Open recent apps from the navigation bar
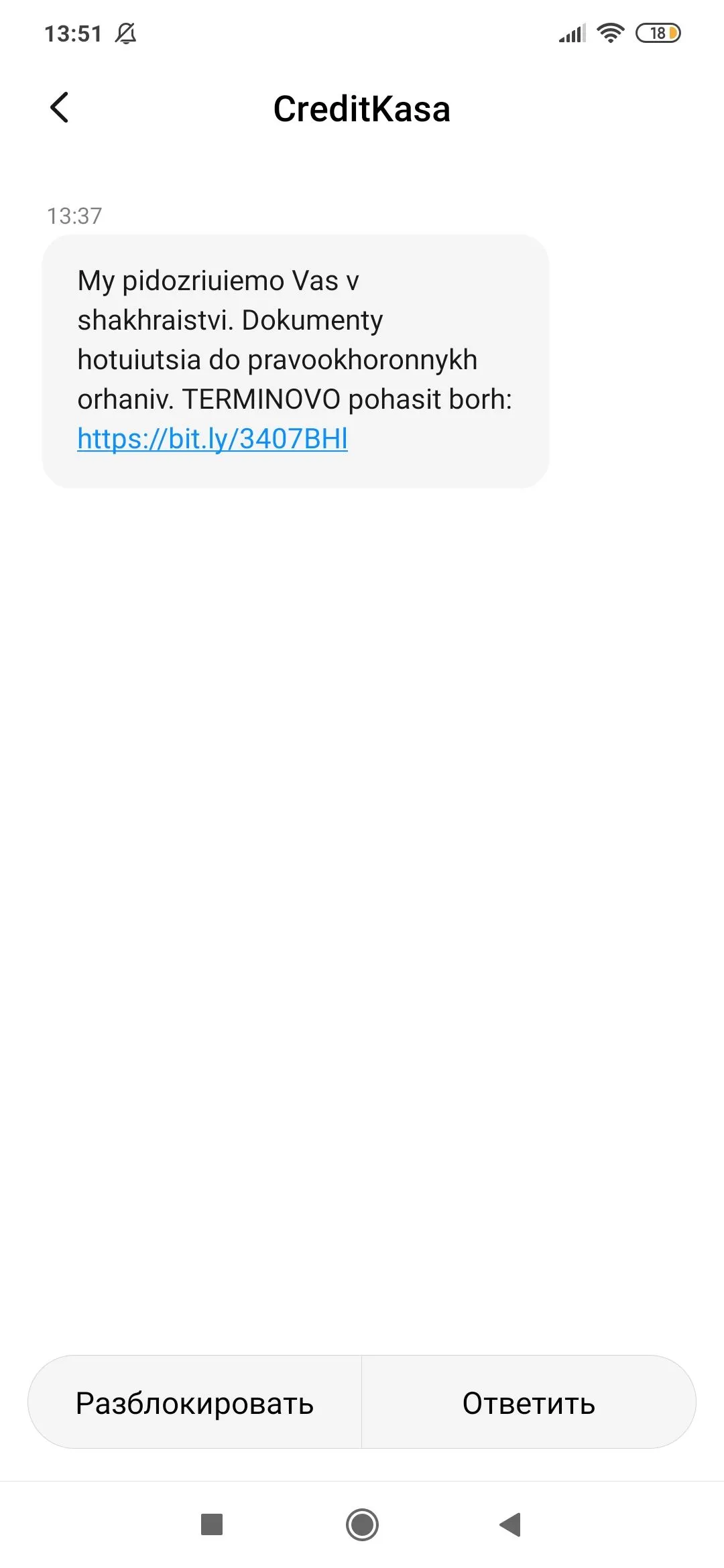The height and width of the screenshot is (1568, 724). [212, 1524]
